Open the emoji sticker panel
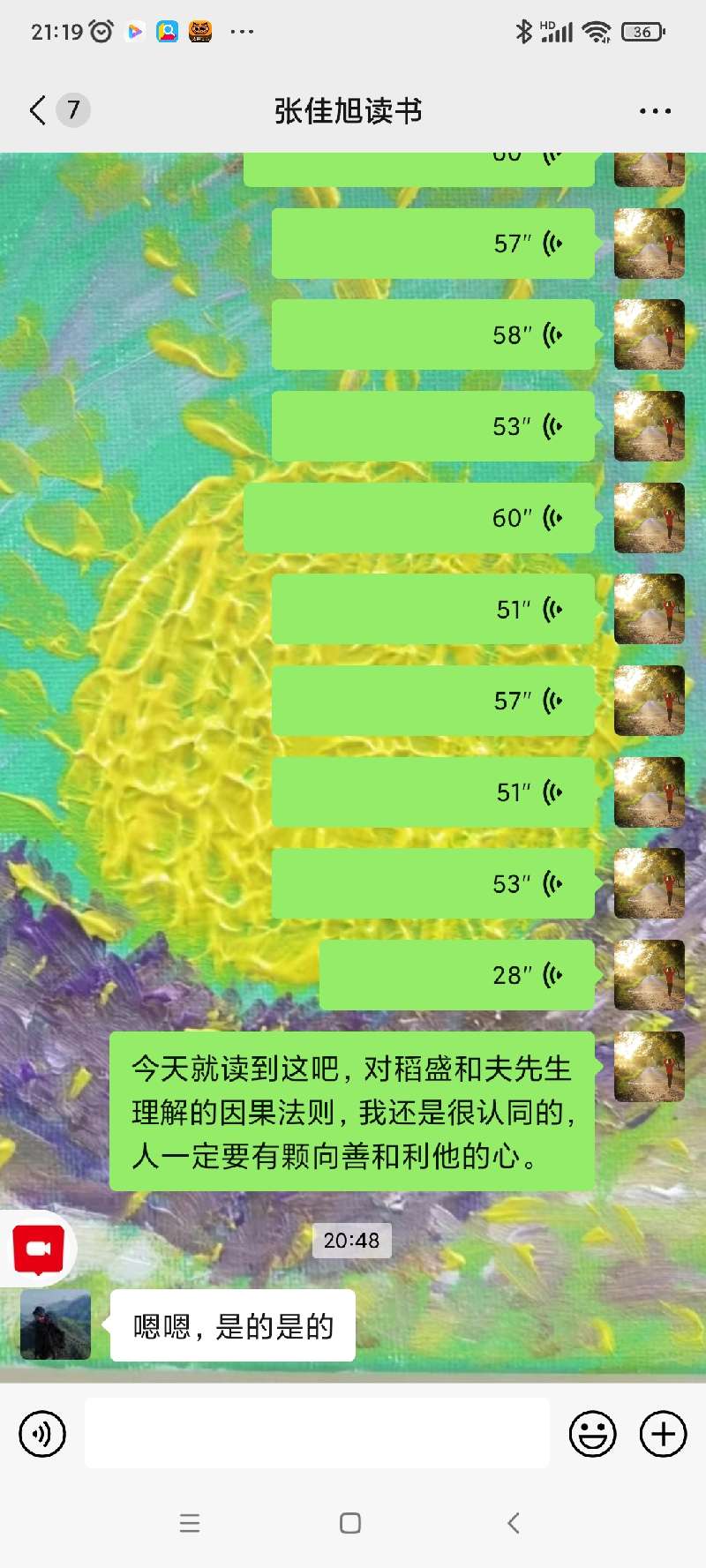Screen dimensions: 706x1568 (592, 1434)
